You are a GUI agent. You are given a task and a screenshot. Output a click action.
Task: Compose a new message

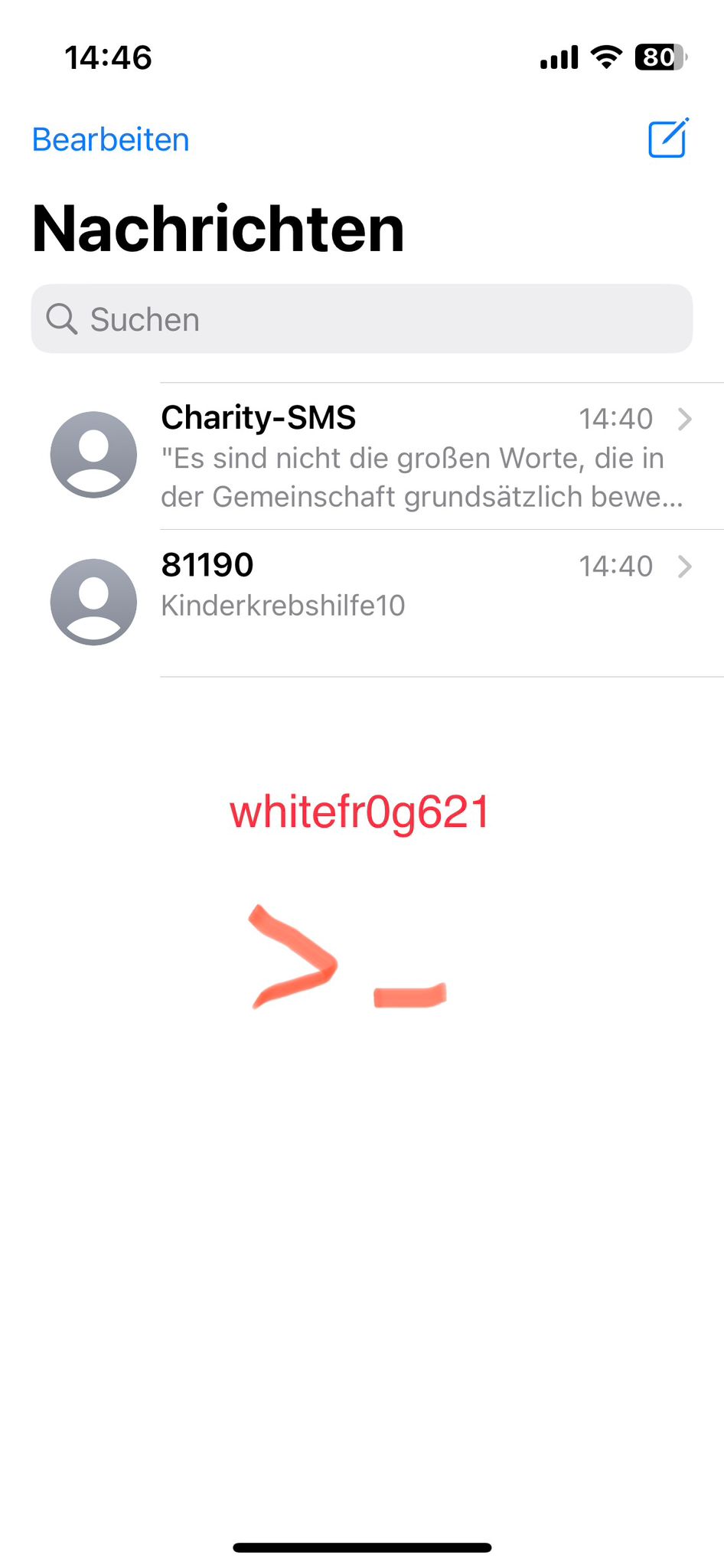(668, 139)
